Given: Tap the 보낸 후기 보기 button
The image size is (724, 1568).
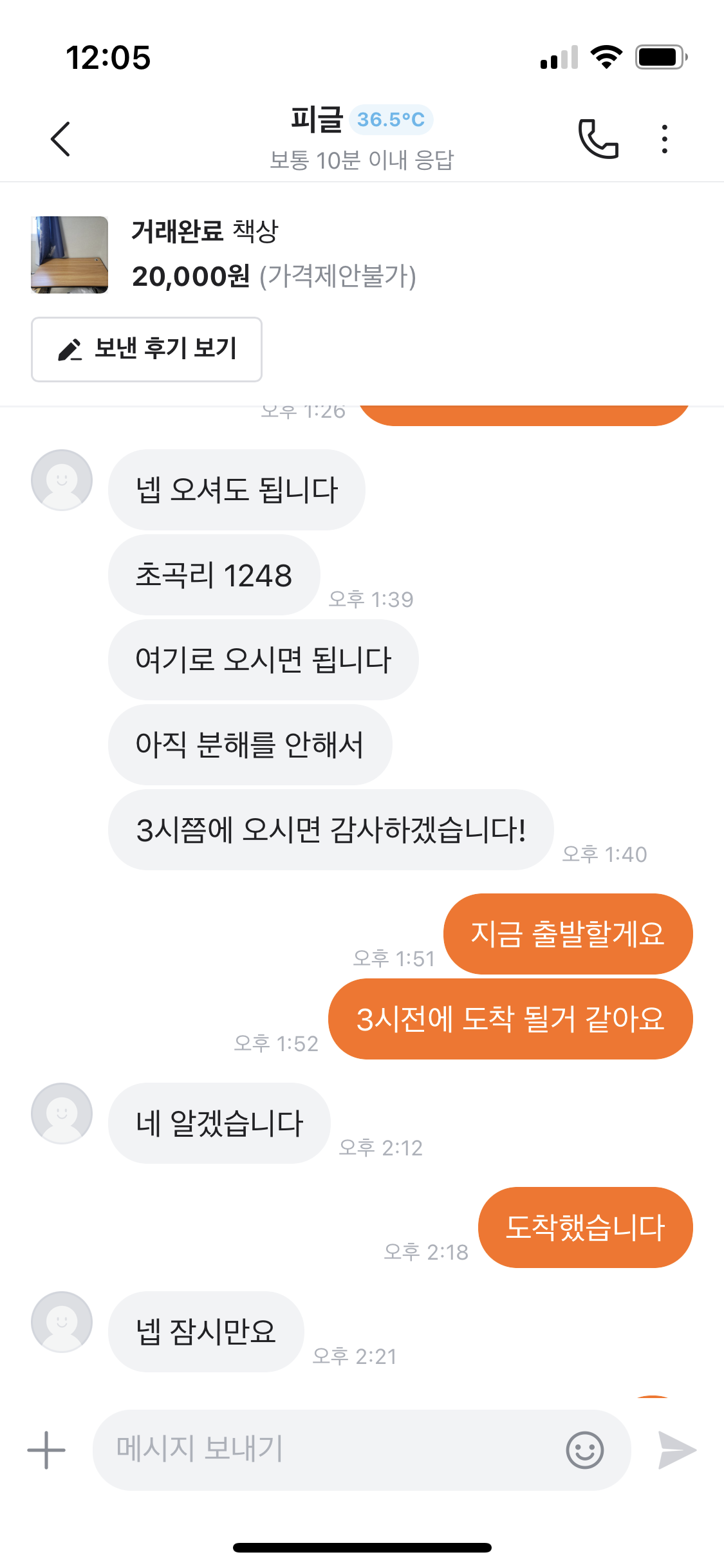Looking at the screenshot, I should tap(147, 350).
